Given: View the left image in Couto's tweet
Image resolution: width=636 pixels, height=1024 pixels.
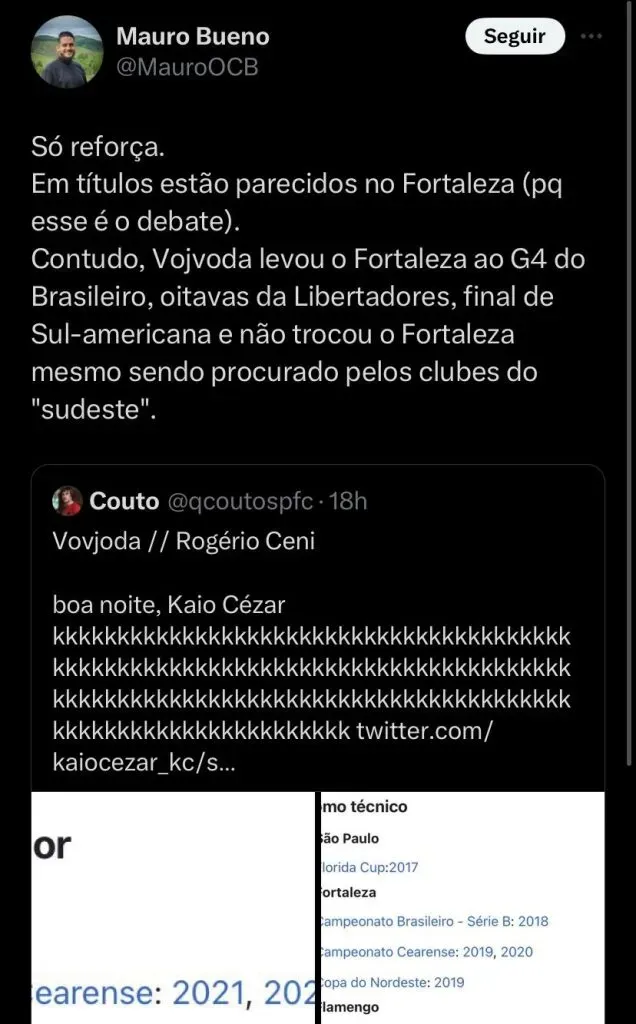Looking at the screenshot, I should coord(174,907).
